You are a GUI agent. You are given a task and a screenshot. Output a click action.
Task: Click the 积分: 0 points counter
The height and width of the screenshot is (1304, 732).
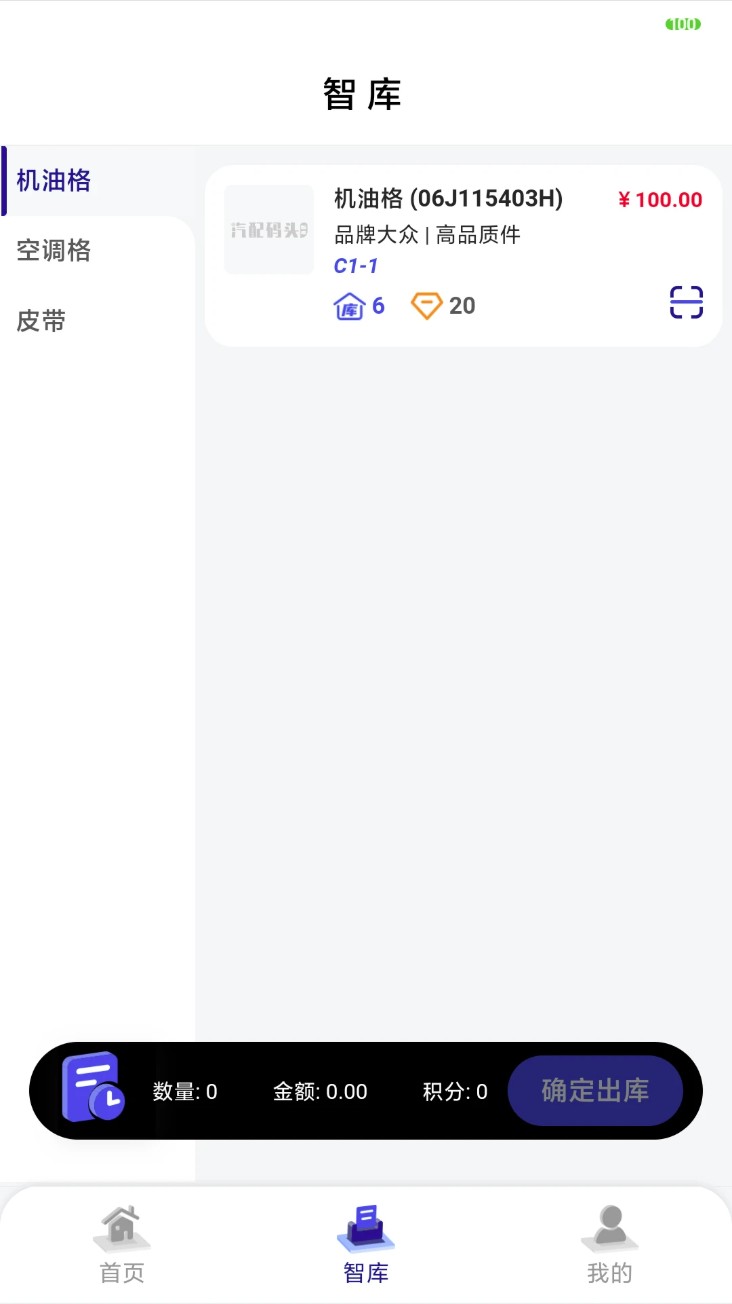click(455, 1091)
